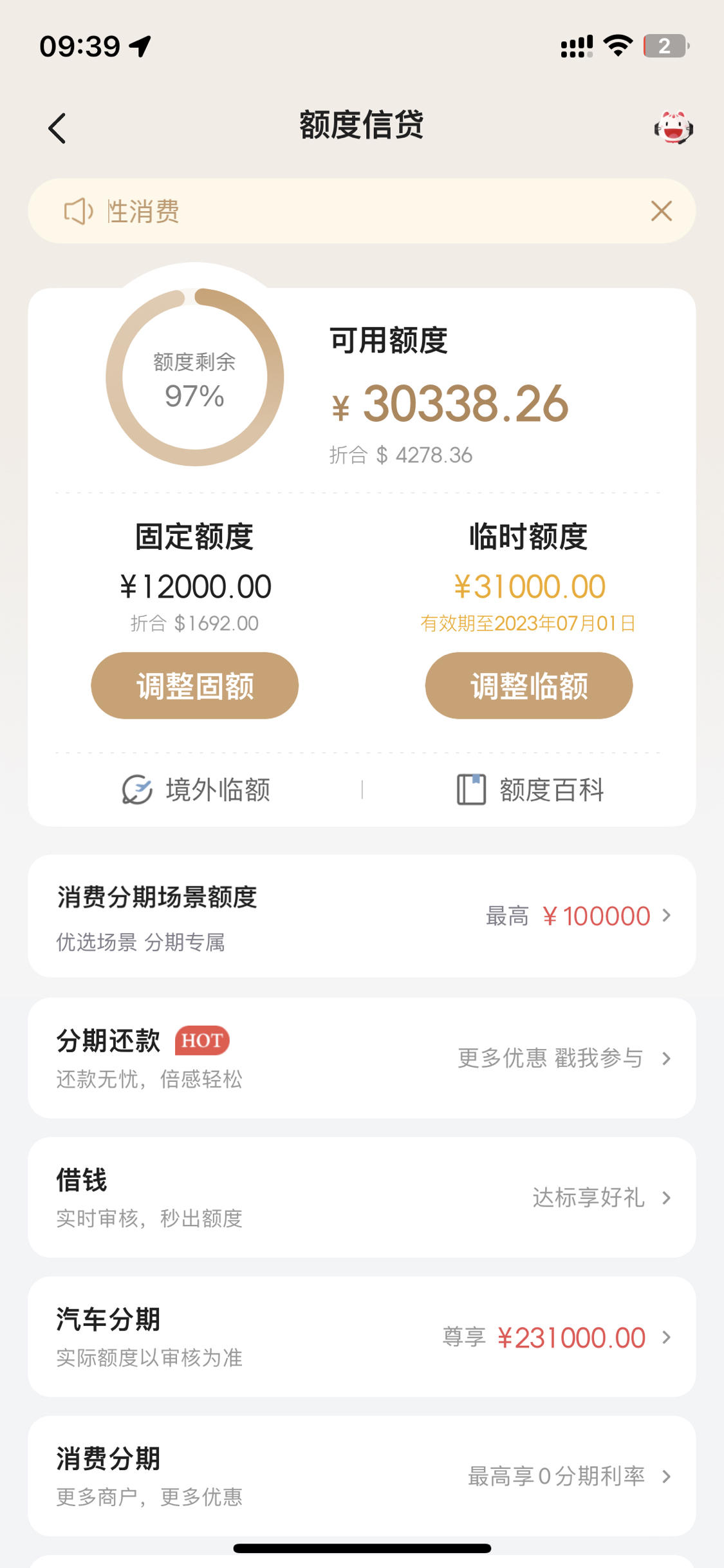Dismiss the announcement banner
Viewport: 724px width, 1568px height.
point(661,211)
